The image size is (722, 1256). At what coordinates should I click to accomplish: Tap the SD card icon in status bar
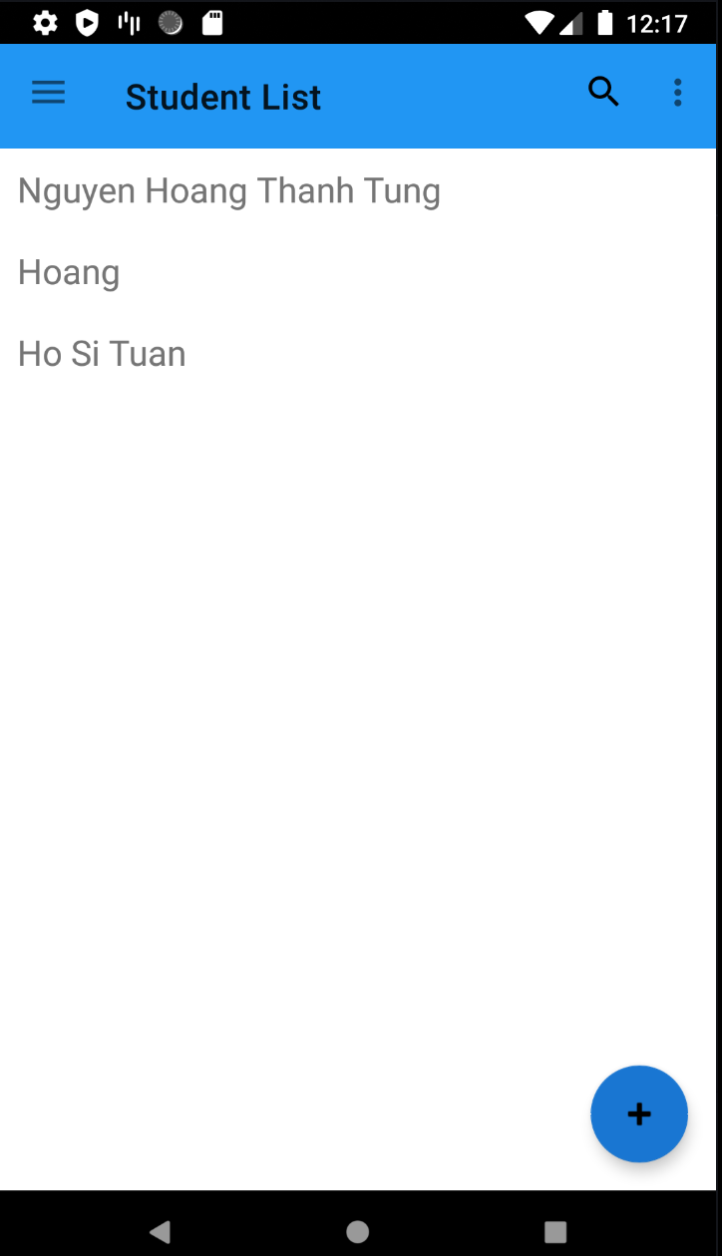(x=213, y=22)
